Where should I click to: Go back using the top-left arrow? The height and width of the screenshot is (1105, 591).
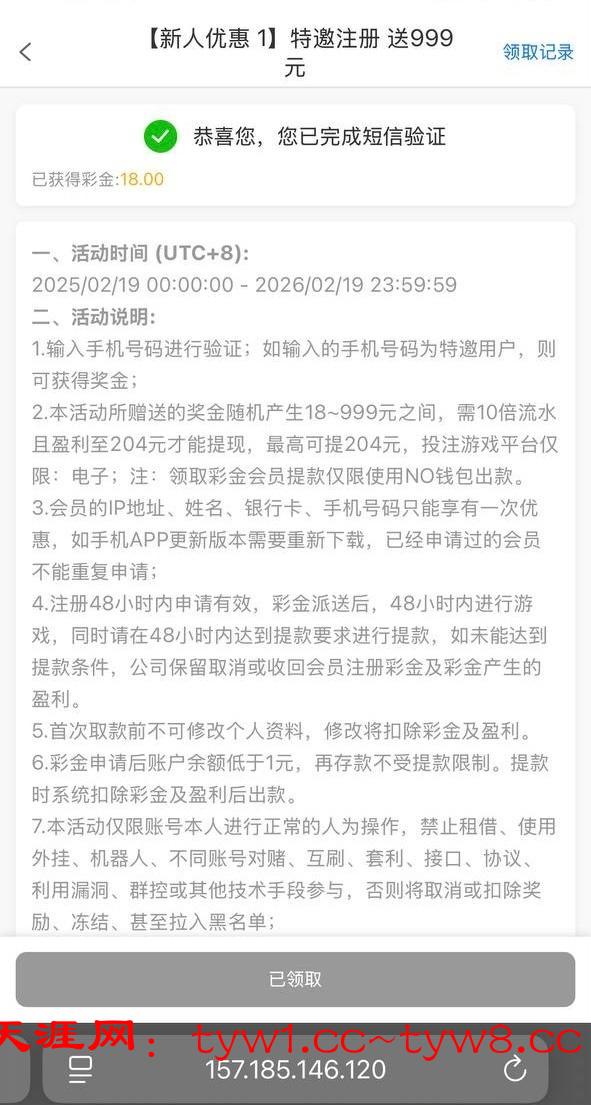click(25, 51)
